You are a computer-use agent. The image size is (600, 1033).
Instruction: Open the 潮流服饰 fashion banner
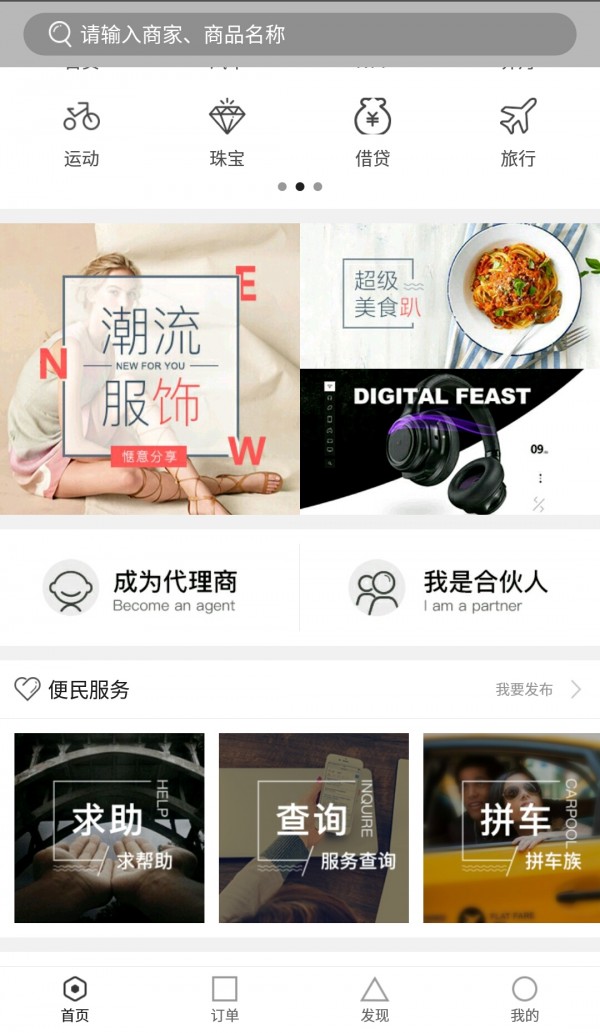click(150, 369)
